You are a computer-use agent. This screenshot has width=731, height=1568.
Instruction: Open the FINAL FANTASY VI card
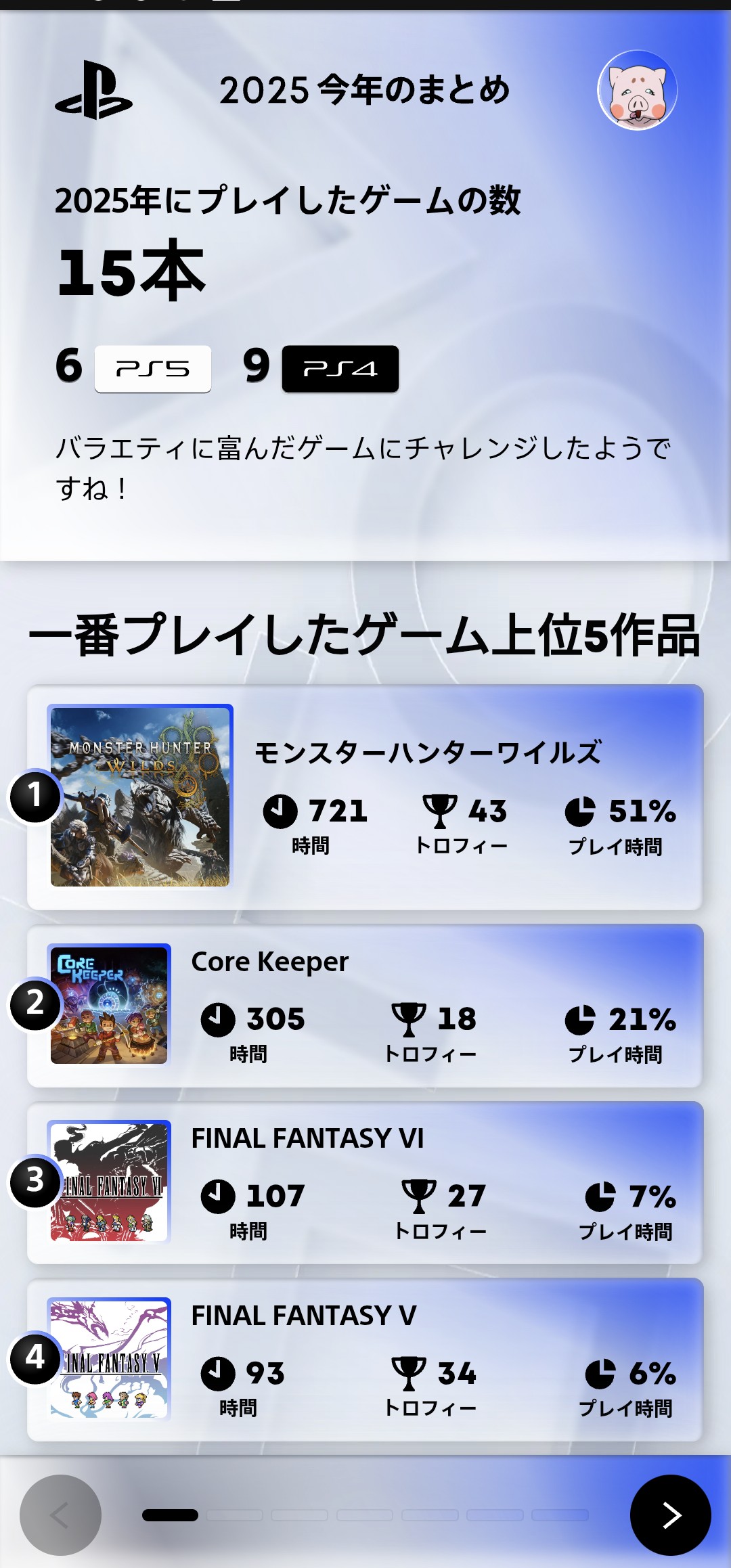pos(365,1182)
